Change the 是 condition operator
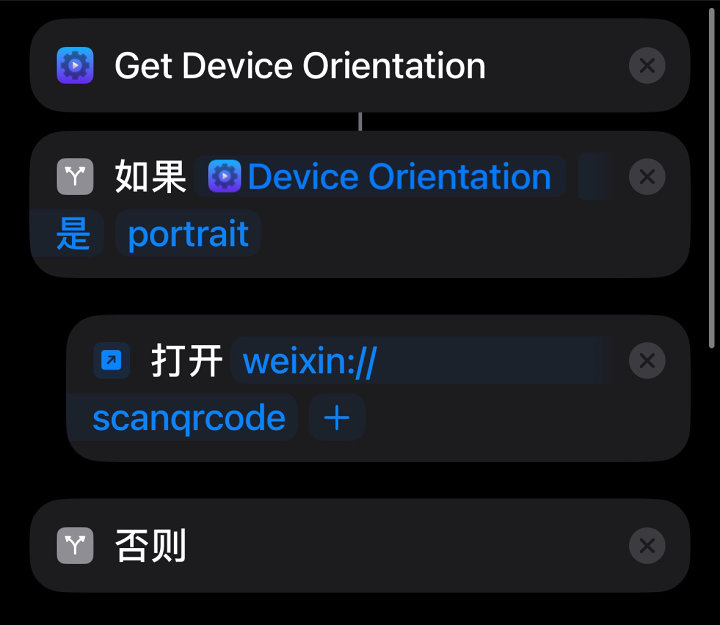The width and height of the screenshot is (720, 625). (73, 234)
